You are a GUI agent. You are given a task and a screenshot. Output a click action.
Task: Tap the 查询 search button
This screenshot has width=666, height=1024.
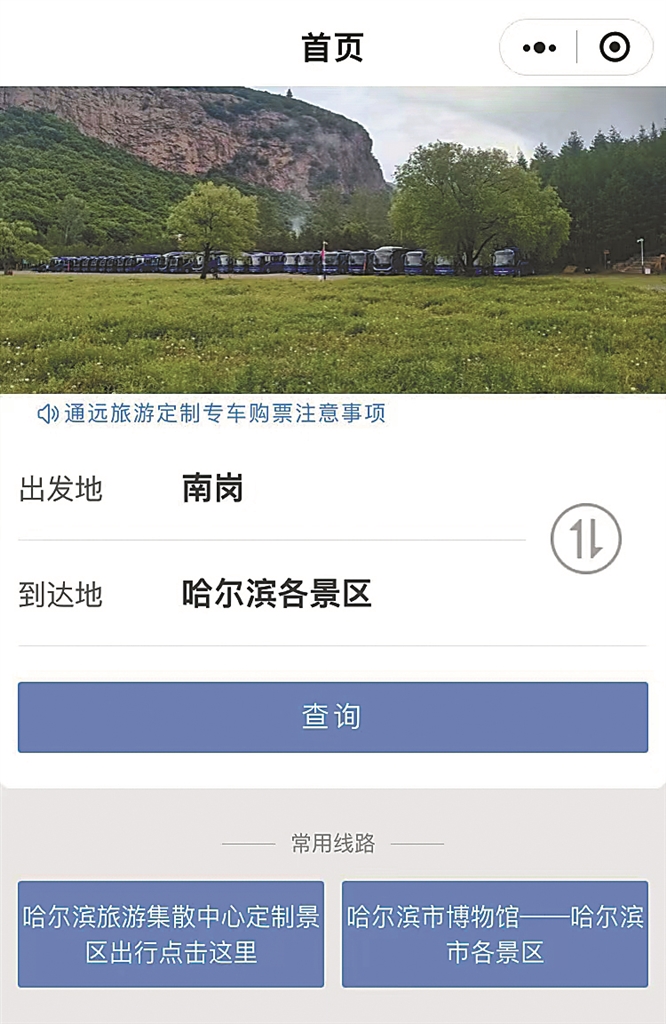coord(332,717)
